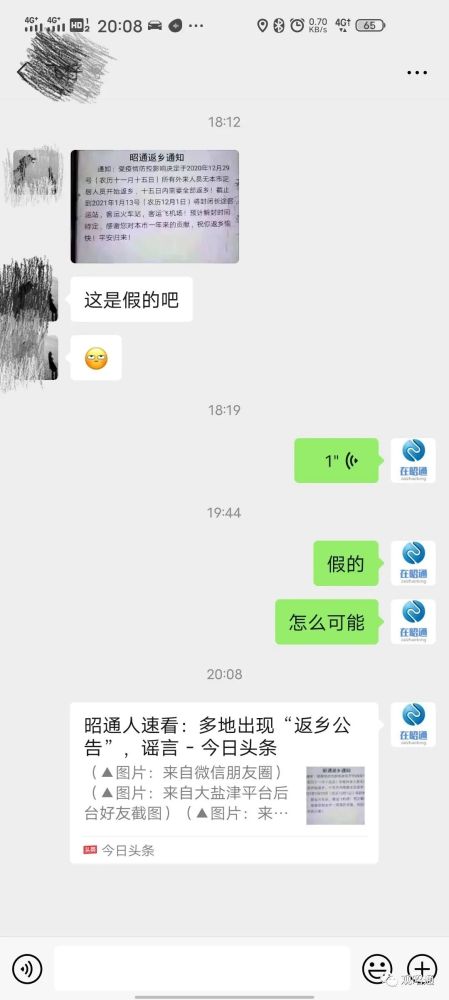Open the chat's three-dot menu
This screenshot has height=1000, width=449.
click(x=417, y=73)
